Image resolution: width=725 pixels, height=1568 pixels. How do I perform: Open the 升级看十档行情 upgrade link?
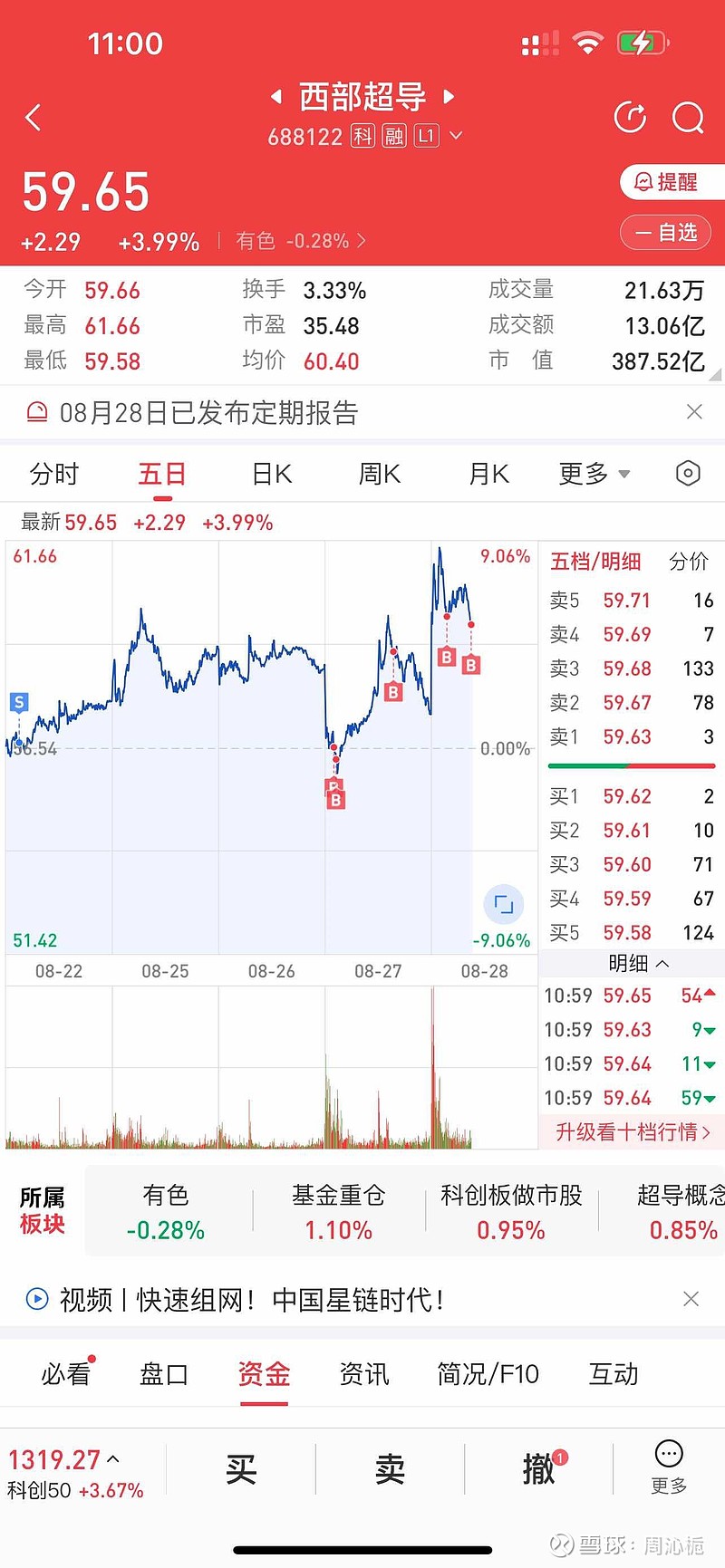(632, 1132)
